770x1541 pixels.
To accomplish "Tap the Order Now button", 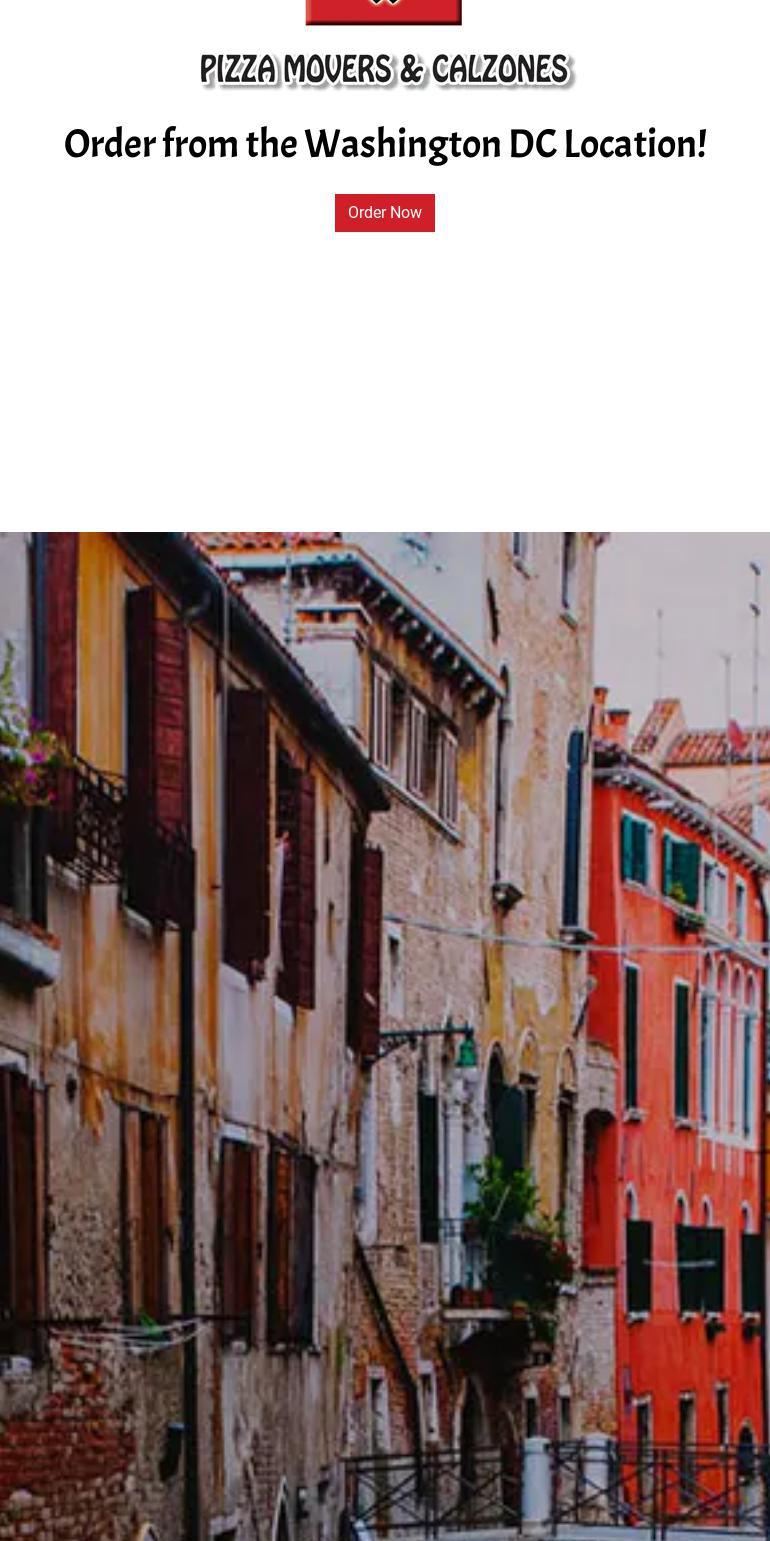I will [384, 213].
